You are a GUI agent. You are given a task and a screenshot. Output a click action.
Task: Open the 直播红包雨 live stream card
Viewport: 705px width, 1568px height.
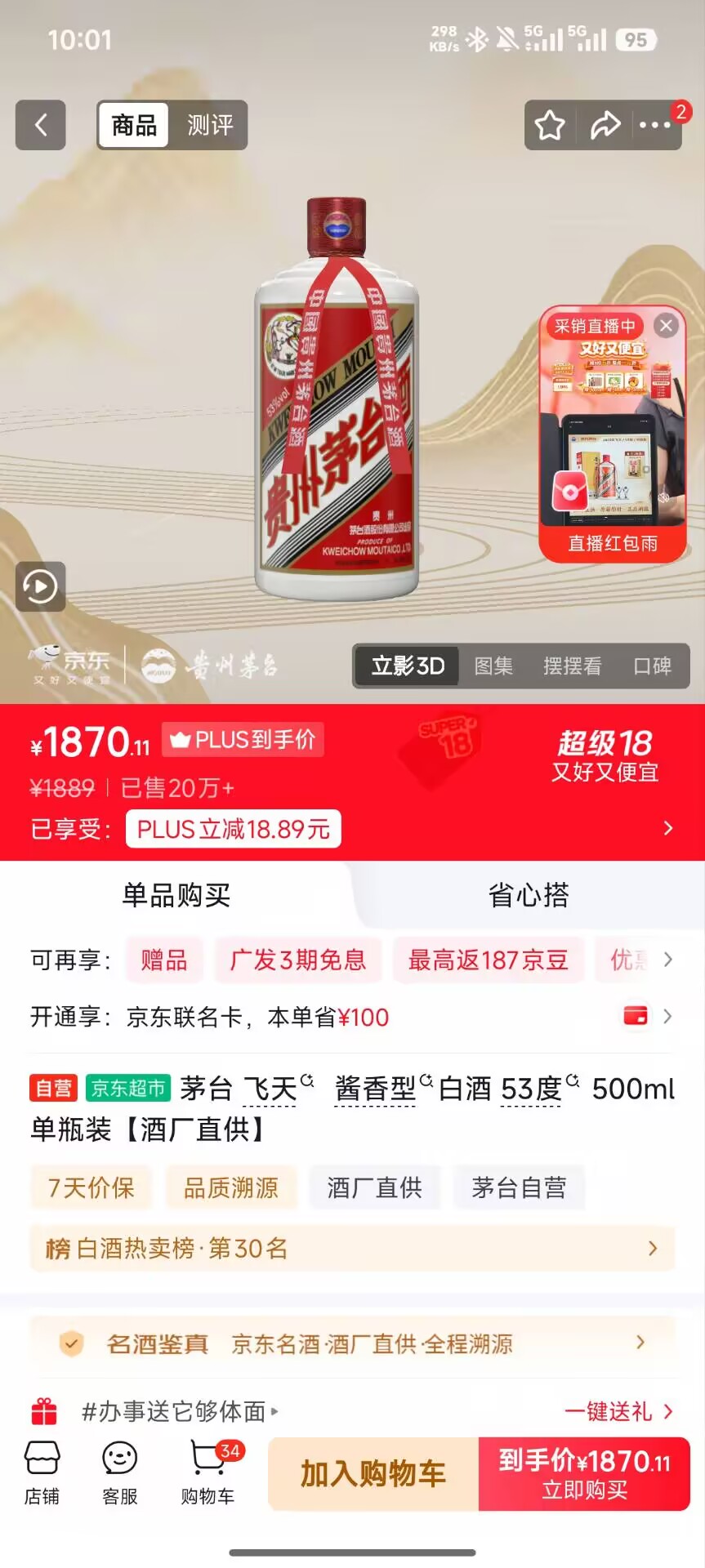pos(613,434)
